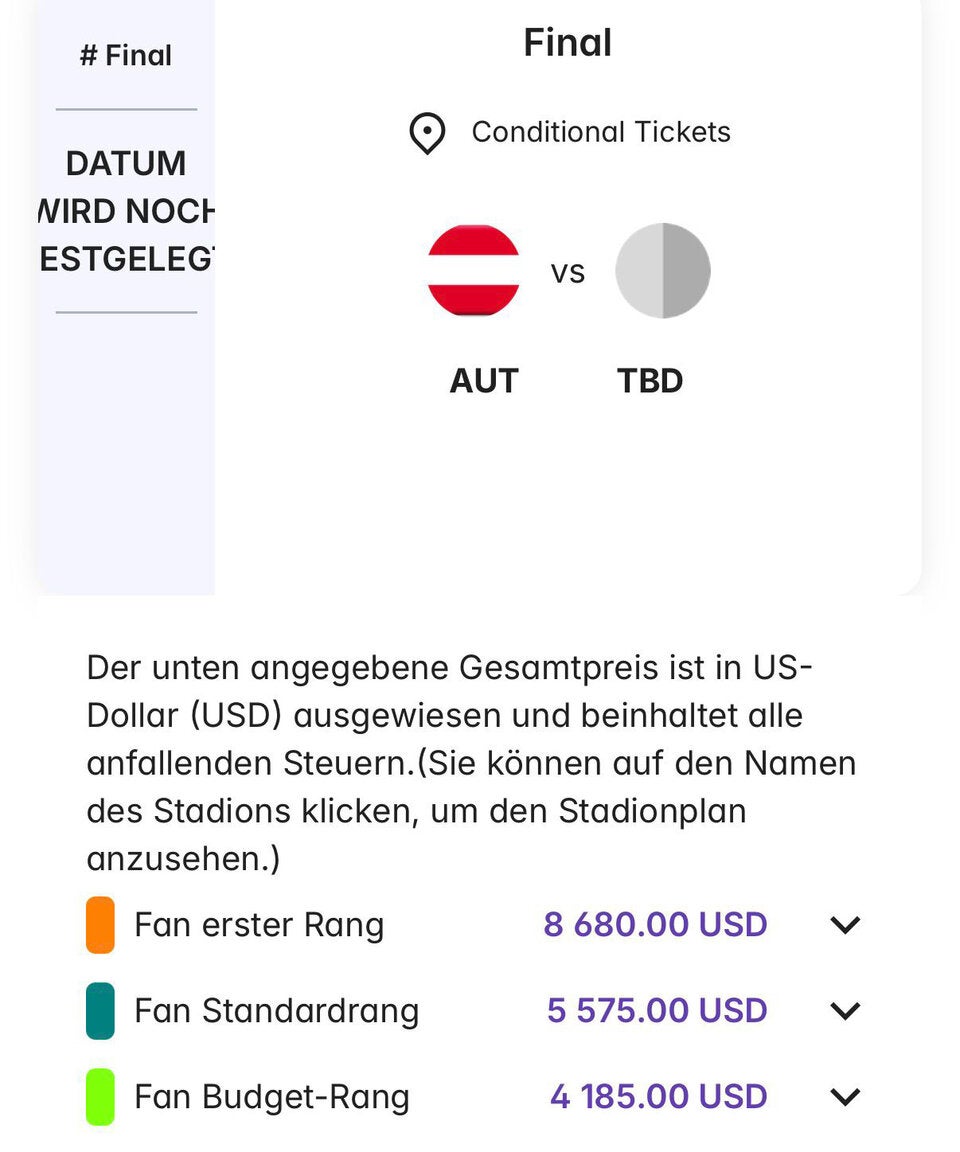Screen dimensions: 960x1152
Task: Click the TBD team label
Action: [652, 380]
